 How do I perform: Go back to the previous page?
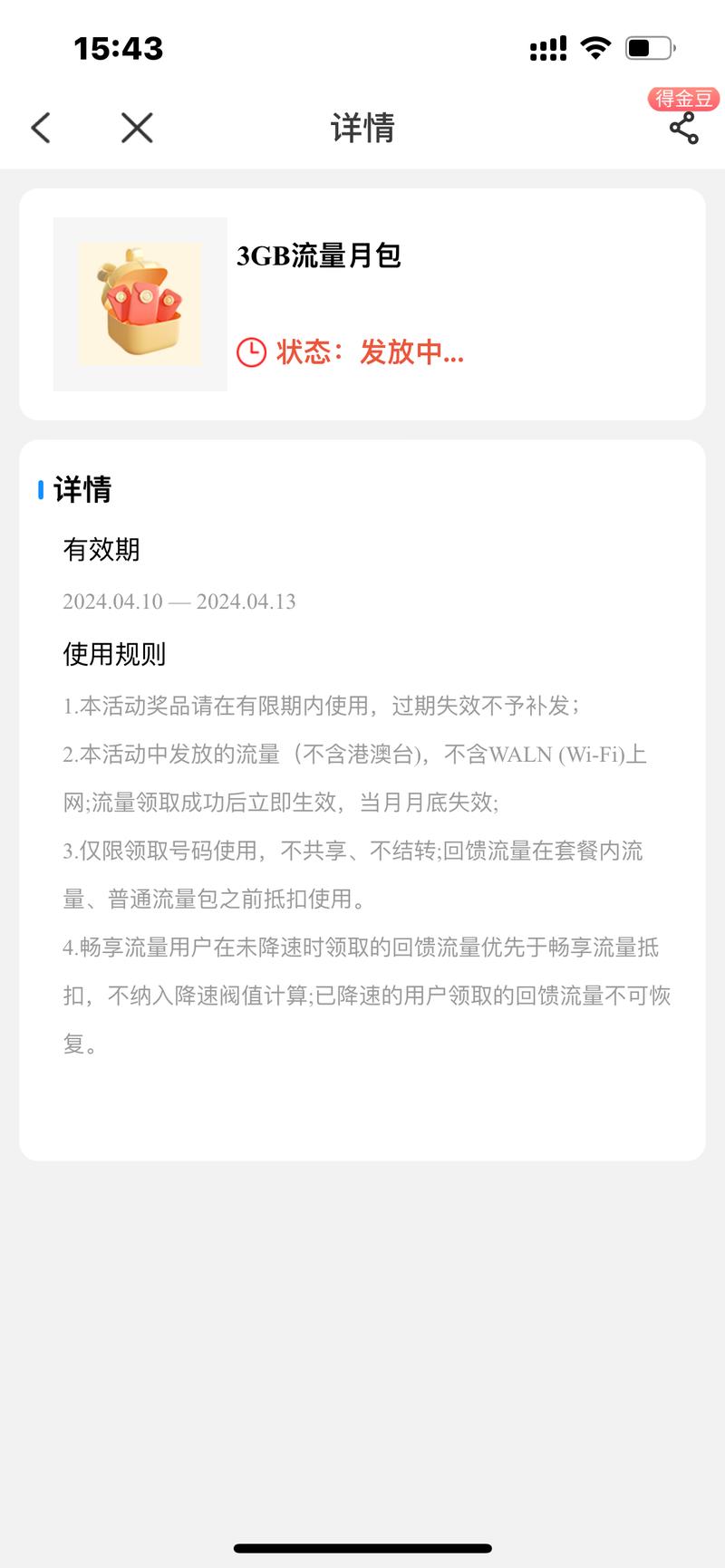pos(41,128)
